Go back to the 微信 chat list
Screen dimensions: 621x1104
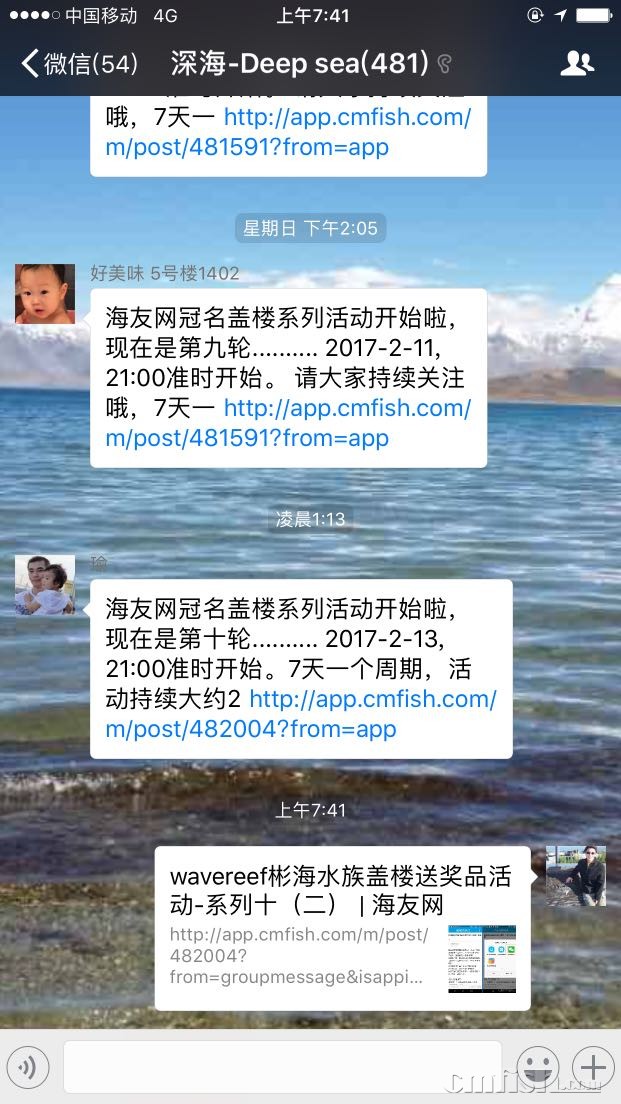(78, 64)
